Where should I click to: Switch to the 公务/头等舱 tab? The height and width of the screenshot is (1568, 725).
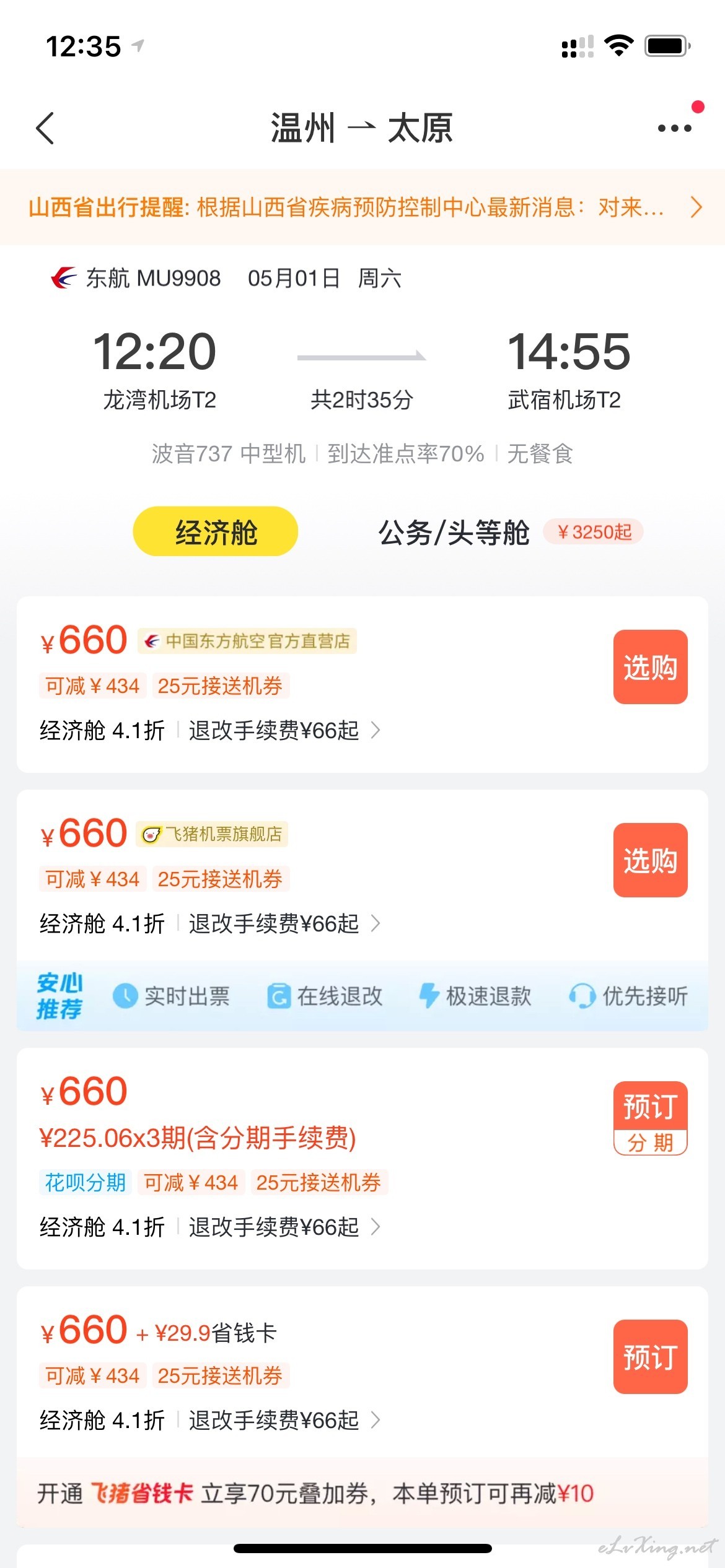point(454,533)
